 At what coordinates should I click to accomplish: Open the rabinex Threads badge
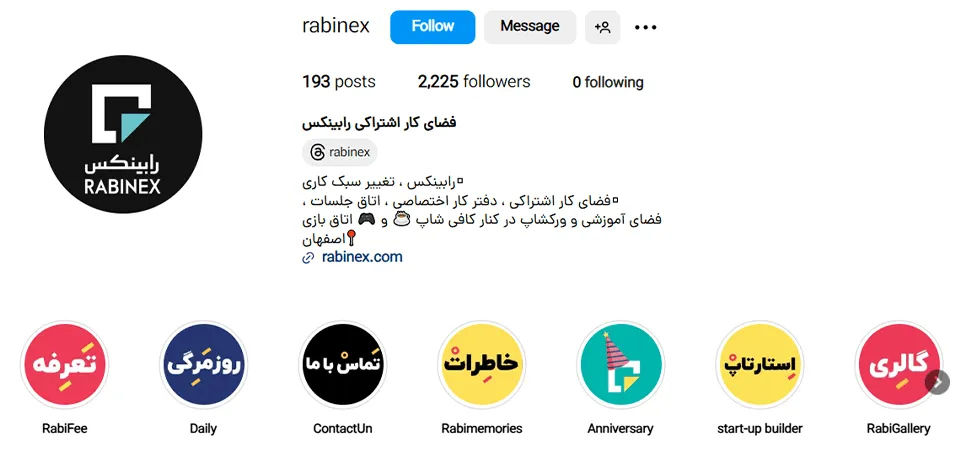[x=340, y=152]
